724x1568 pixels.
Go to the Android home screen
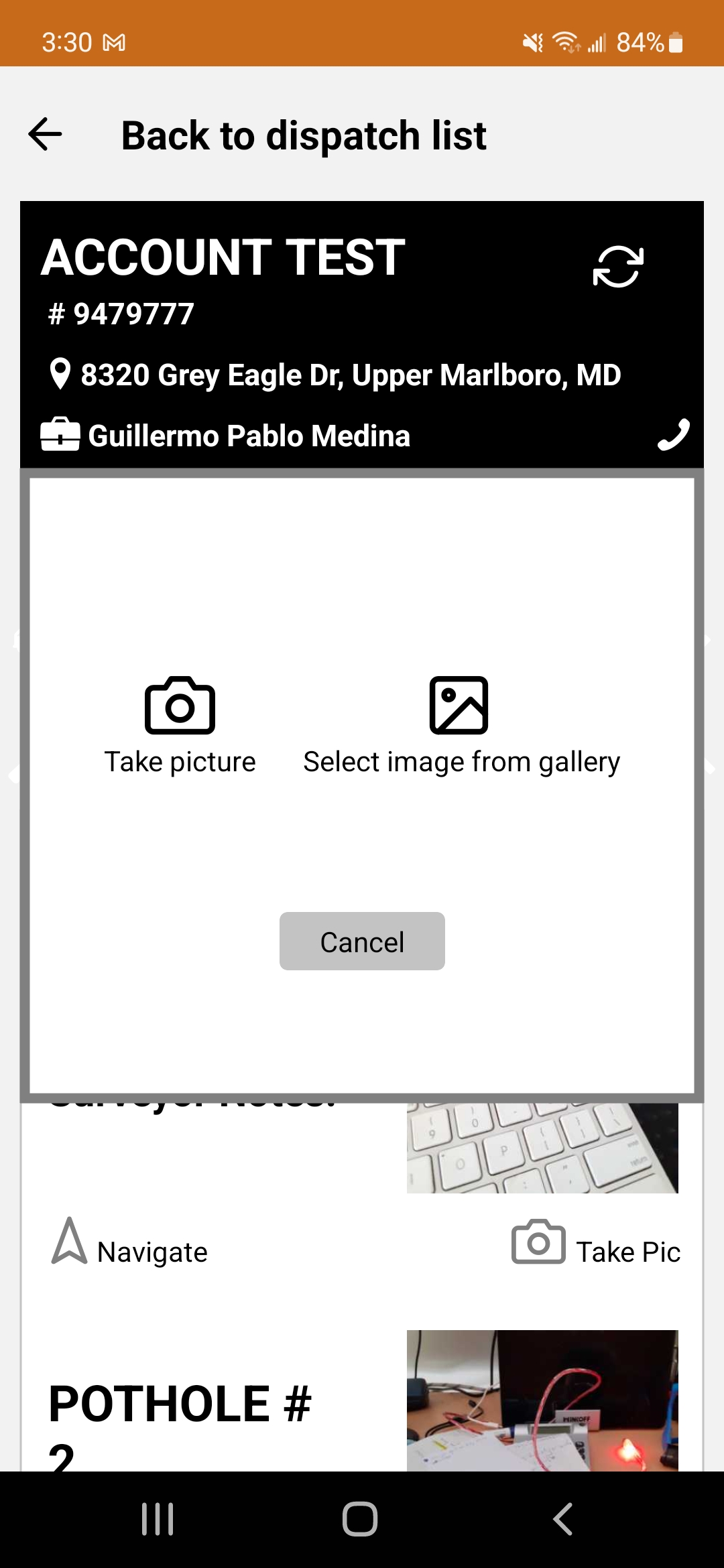click(360, 1519)
